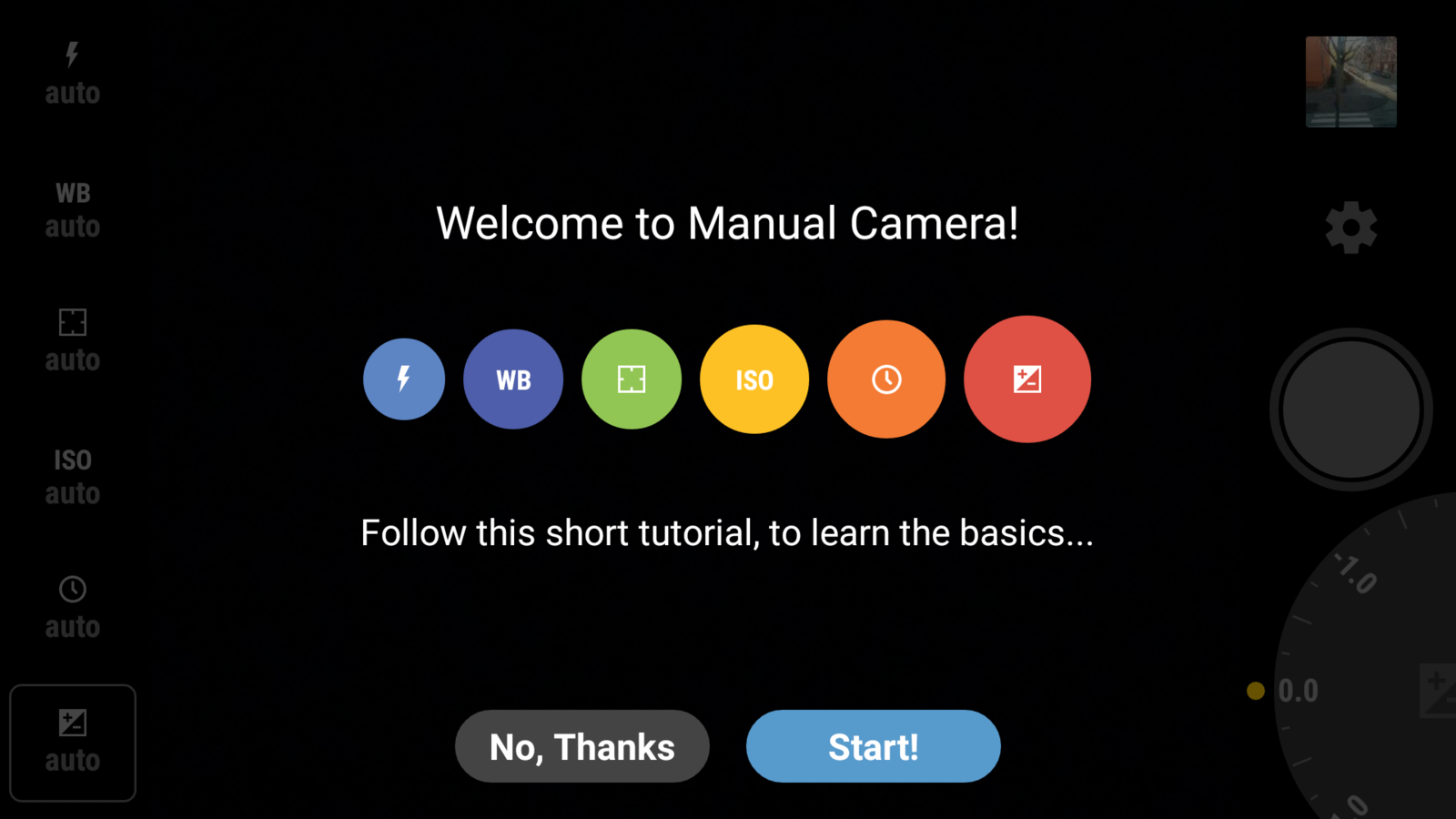The width and height of the screenshot is (1456, 819).
Task: Open the settings gear
Action: [1350, 227]
